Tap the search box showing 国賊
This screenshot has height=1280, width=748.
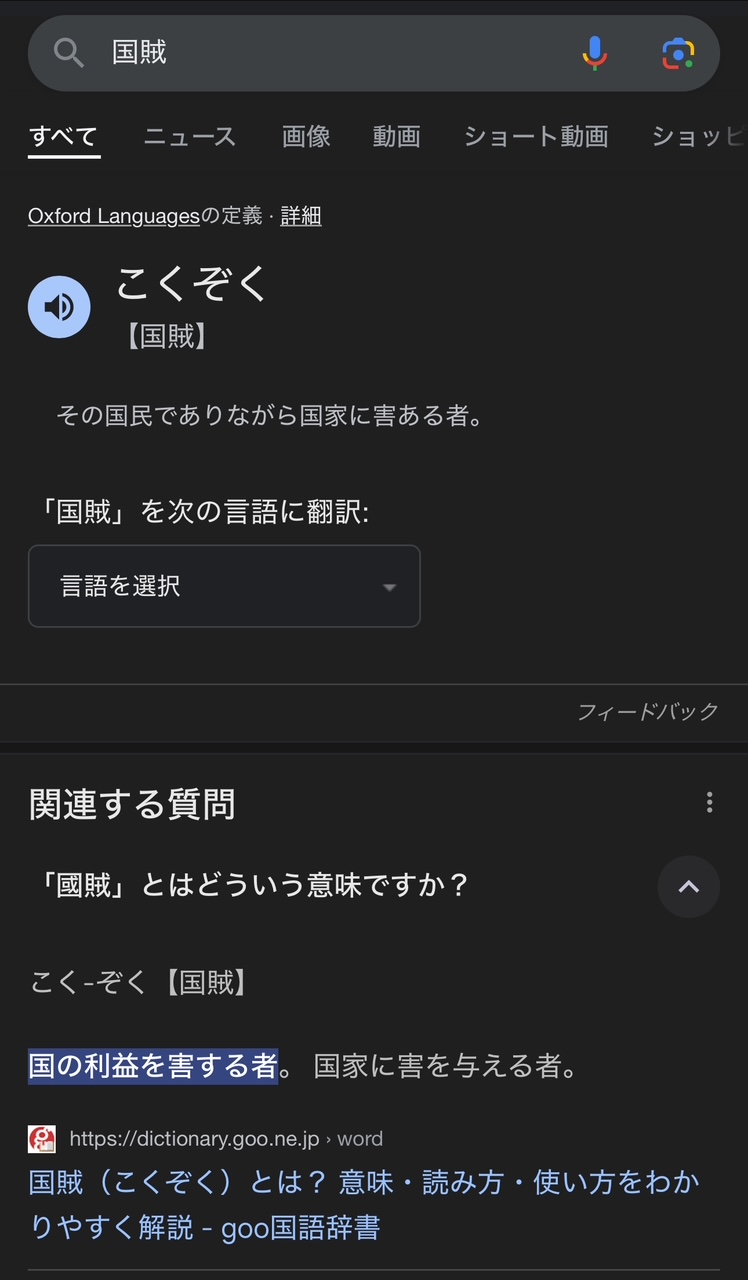tap(330, 53)
